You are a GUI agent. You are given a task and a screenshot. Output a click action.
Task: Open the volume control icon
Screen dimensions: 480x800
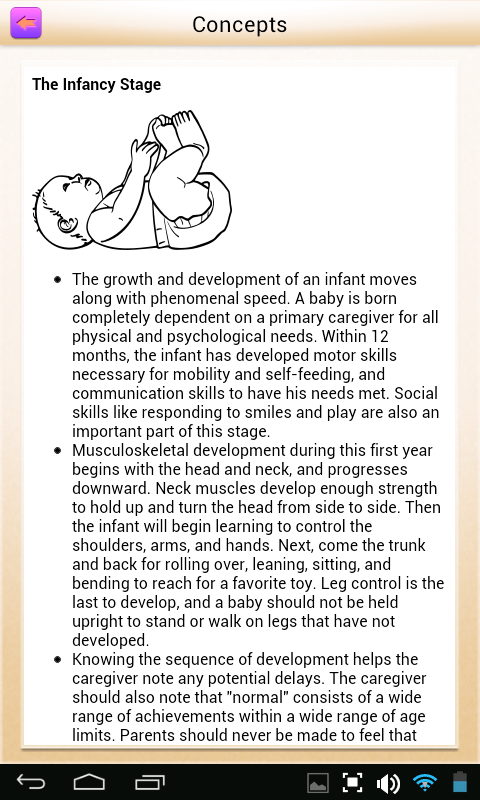tap(388, 783)
